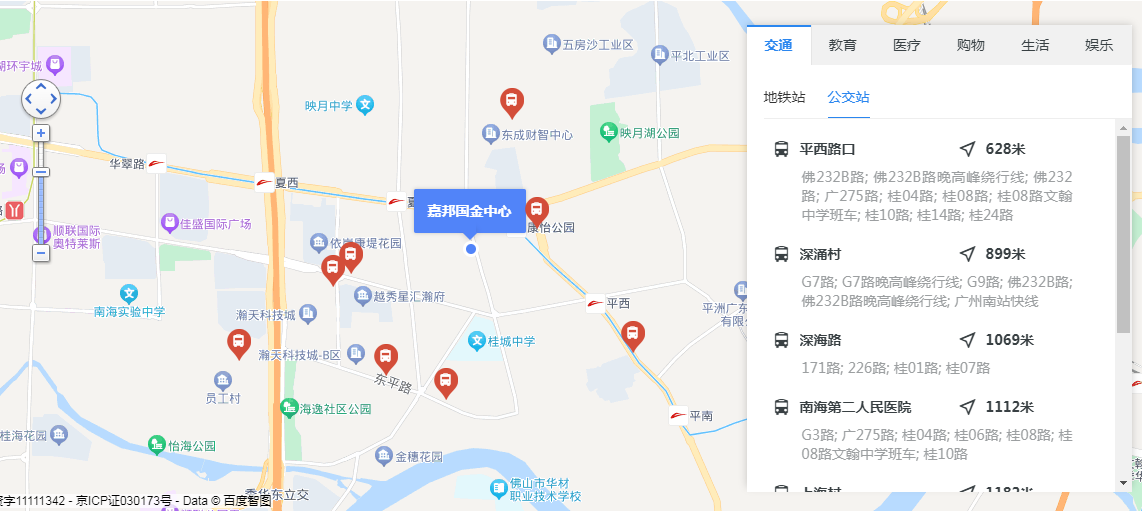Image resolution: width=1142 pixels, height=511 pixels.
Task: Switch to the 教育 tab
Action: [x=842, y=45]
